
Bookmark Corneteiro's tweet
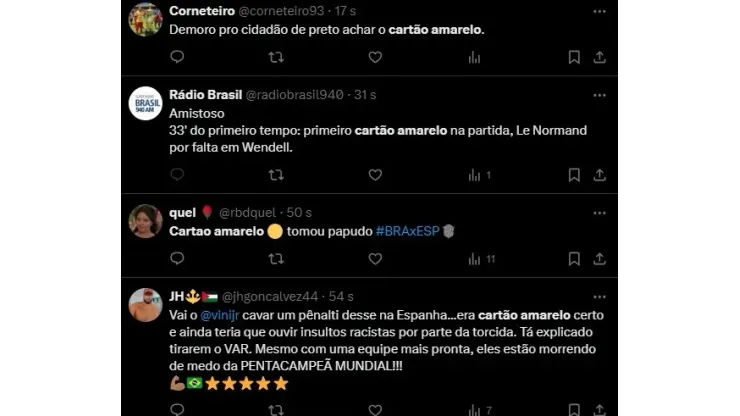click(x=574, y=57)
